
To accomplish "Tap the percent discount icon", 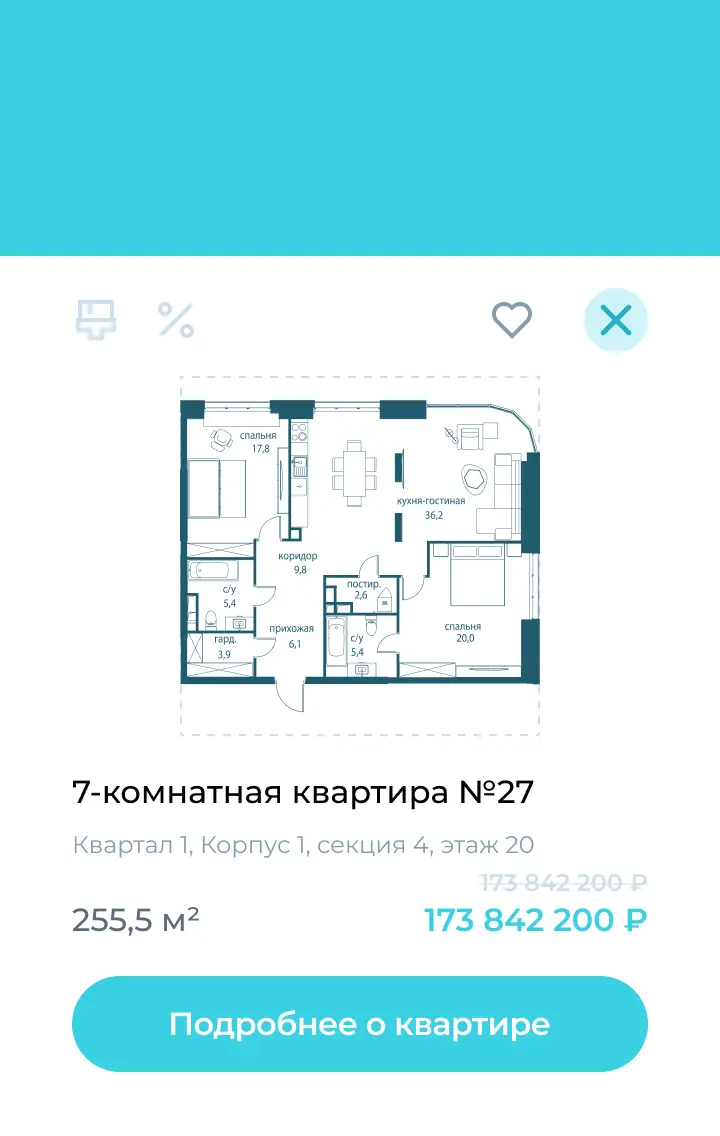I will (176, 320).
